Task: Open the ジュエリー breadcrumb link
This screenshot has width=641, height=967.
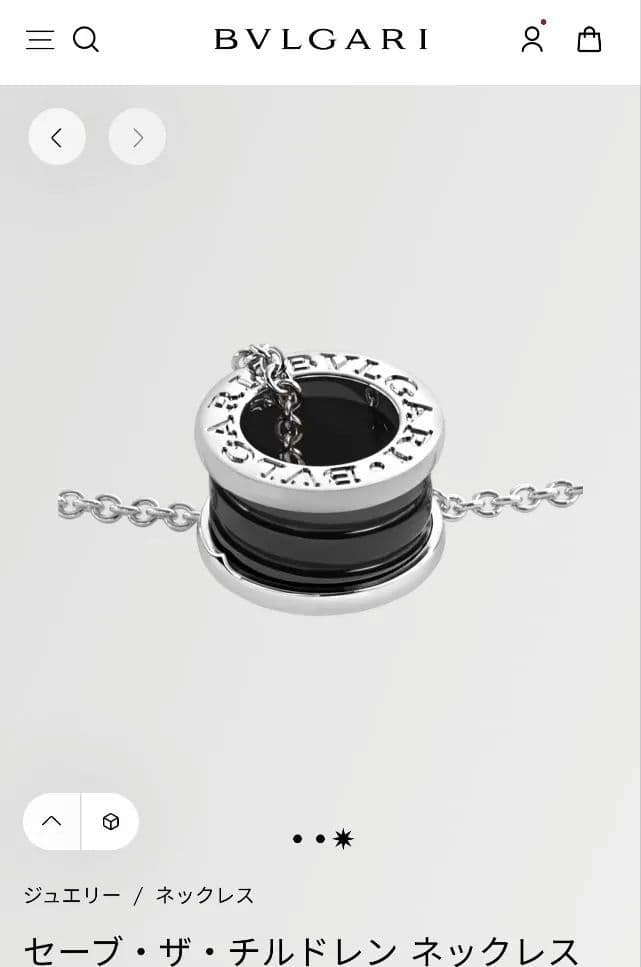Action: [72, 895]
